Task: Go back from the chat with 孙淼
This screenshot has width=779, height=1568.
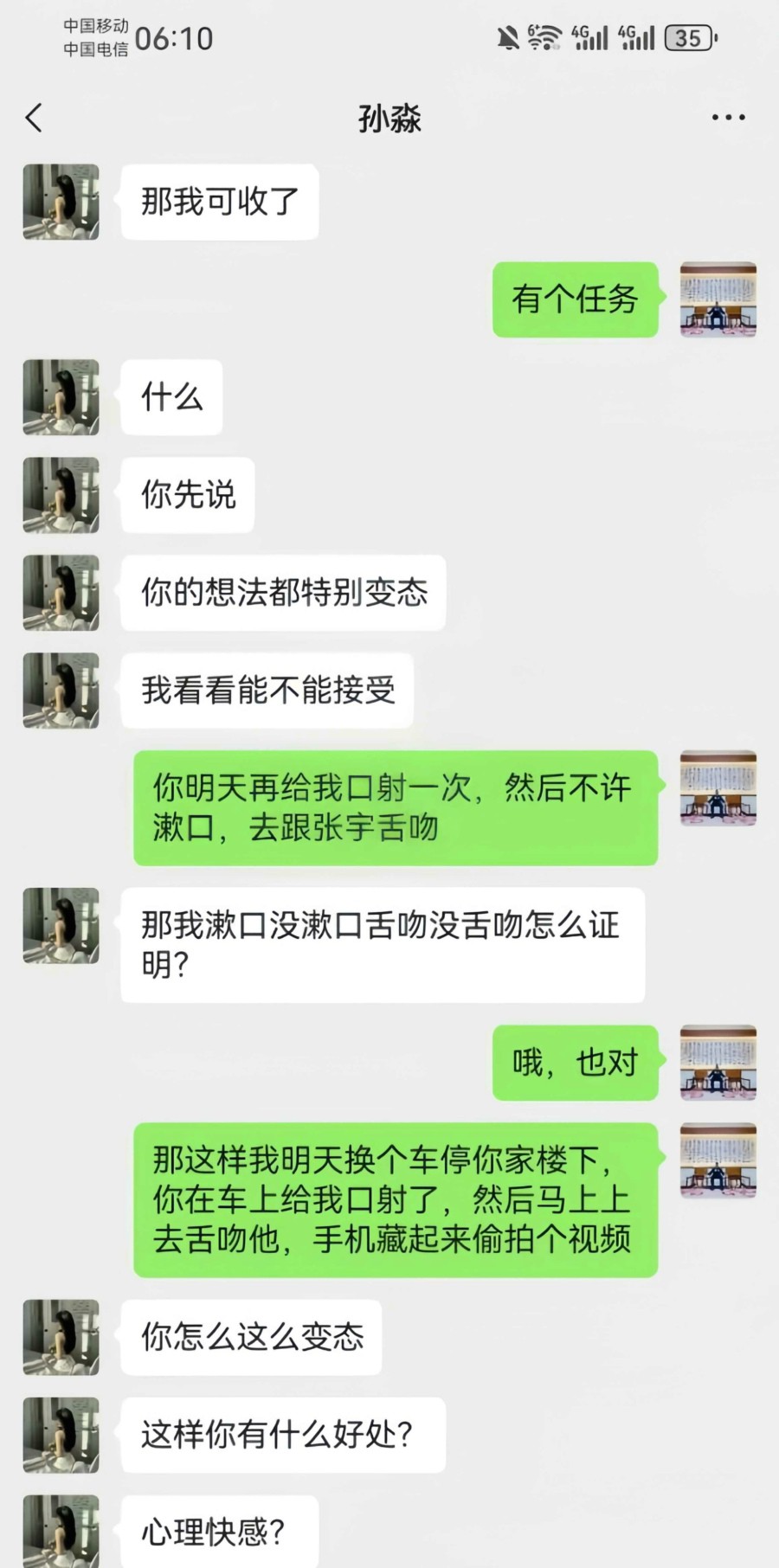Action: [x=35, y=118]
